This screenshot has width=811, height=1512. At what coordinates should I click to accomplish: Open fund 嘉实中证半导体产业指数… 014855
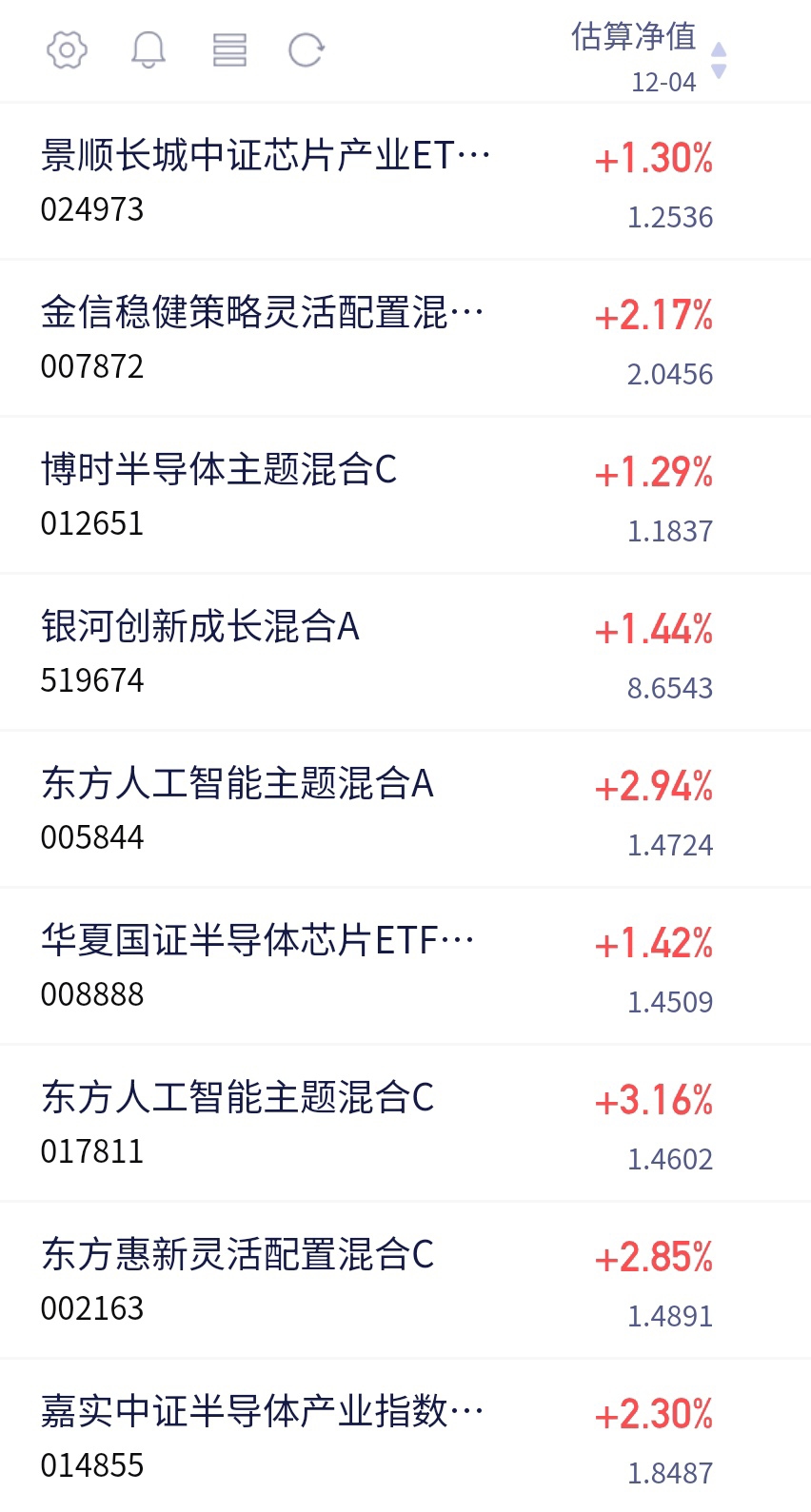405,1436
